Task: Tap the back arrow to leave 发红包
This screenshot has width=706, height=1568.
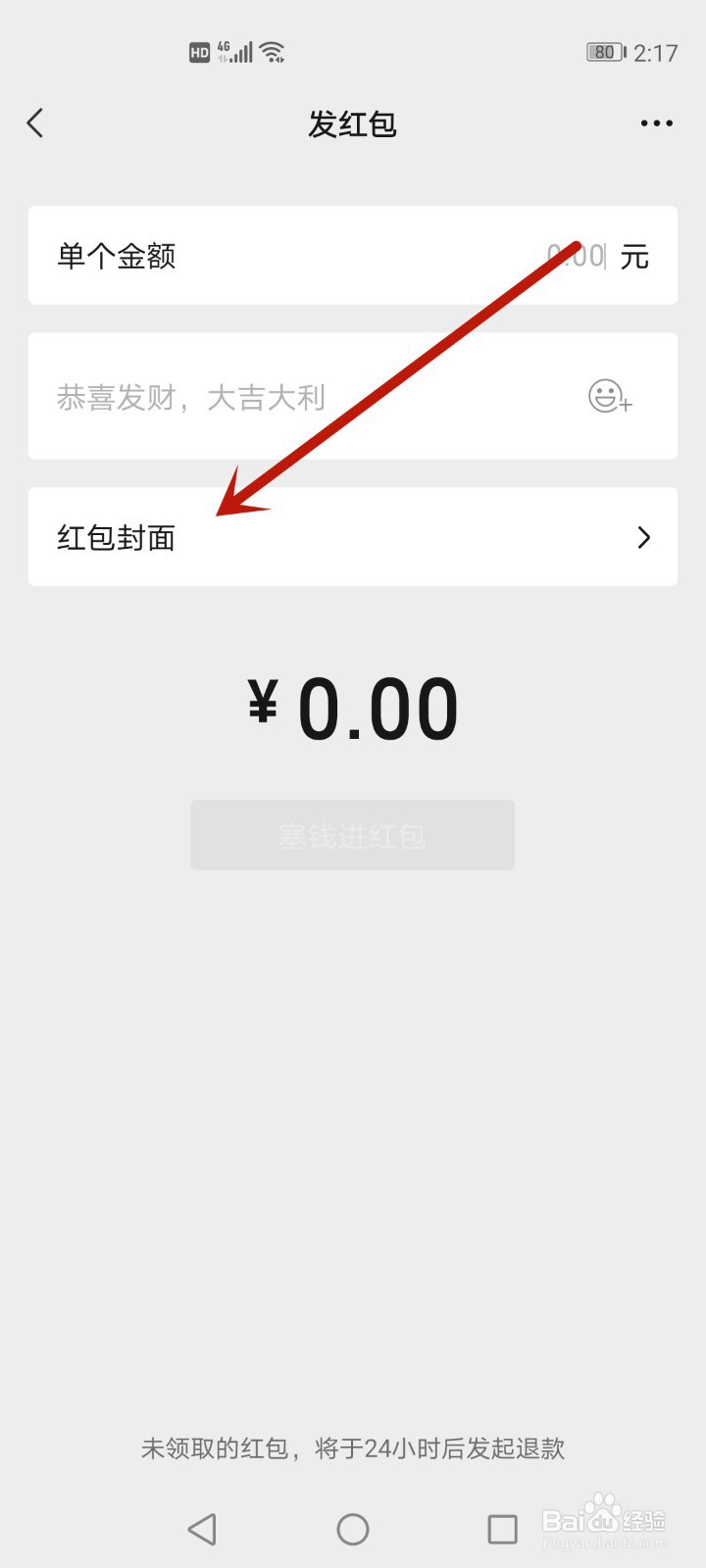Action: (35, 122)
